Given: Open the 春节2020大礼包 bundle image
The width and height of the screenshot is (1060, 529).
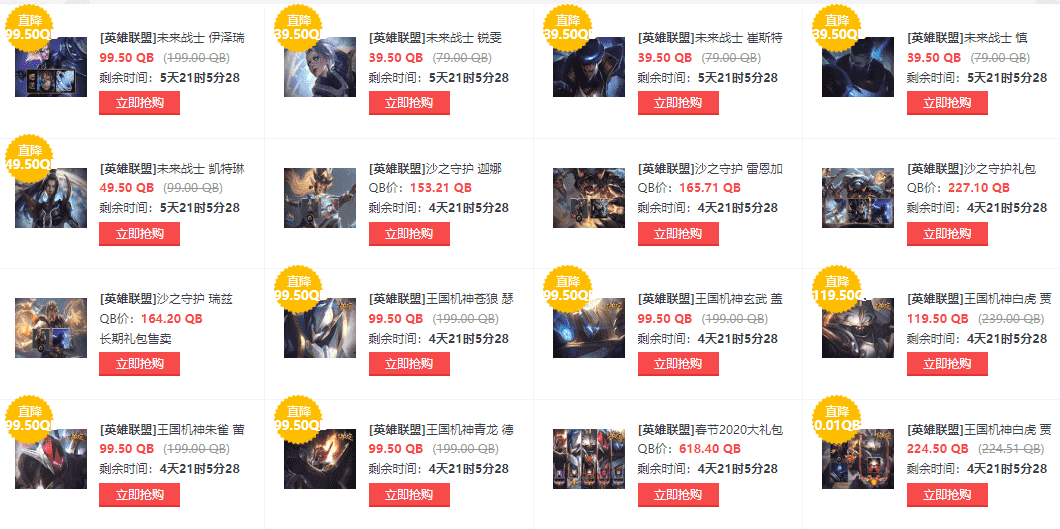Looking at the screenshot, I should [x=588, y=459].
